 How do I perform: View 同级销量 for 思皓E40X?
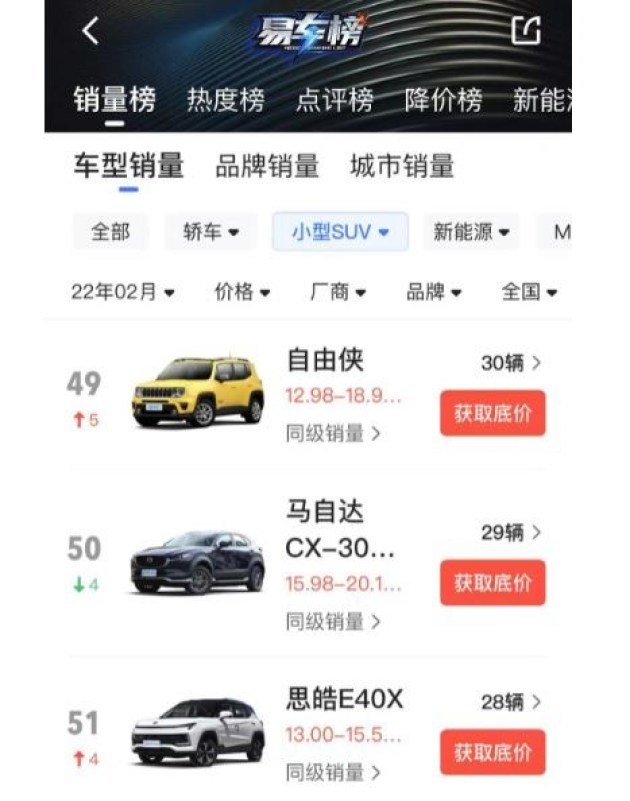333,772
